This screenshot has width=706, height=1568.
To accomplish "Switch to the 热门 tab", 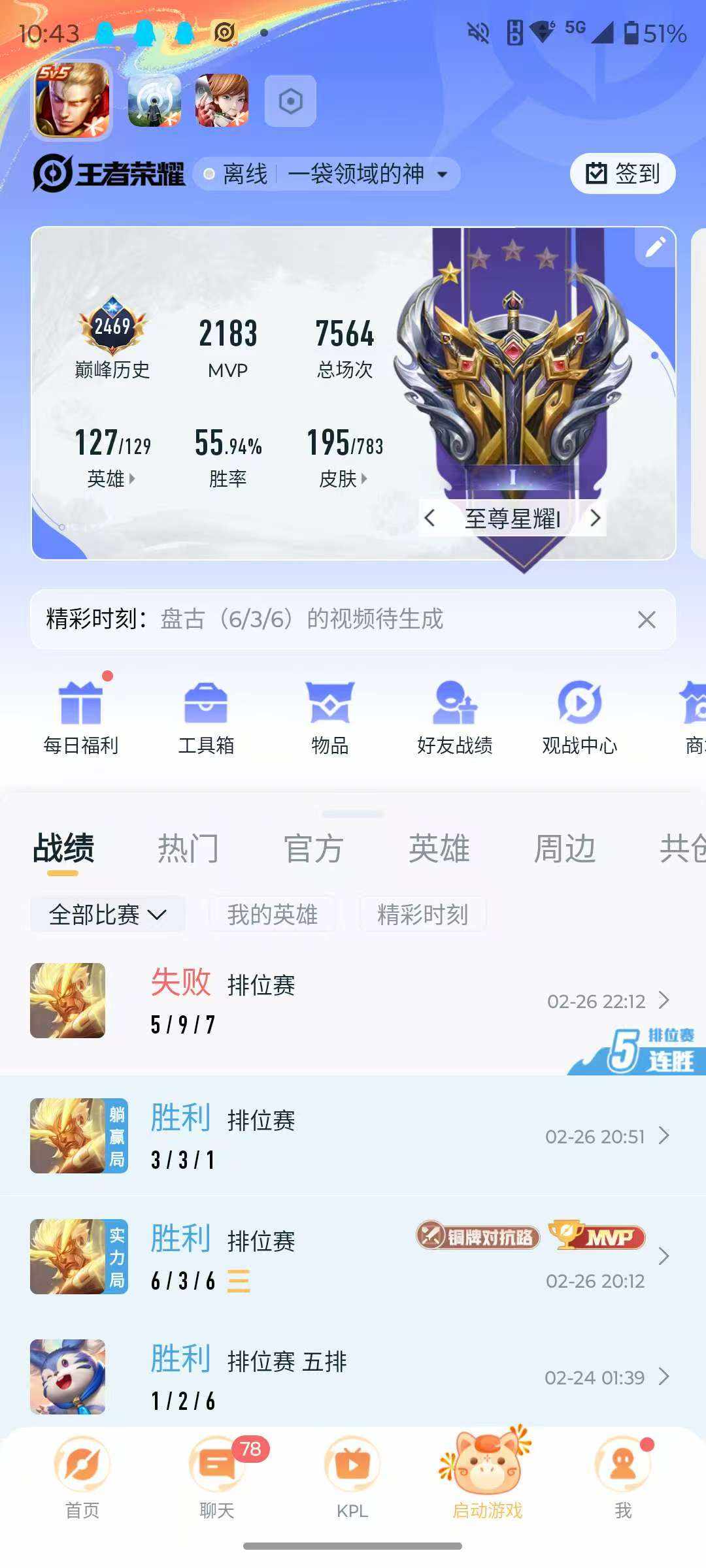I will (188, 848).
